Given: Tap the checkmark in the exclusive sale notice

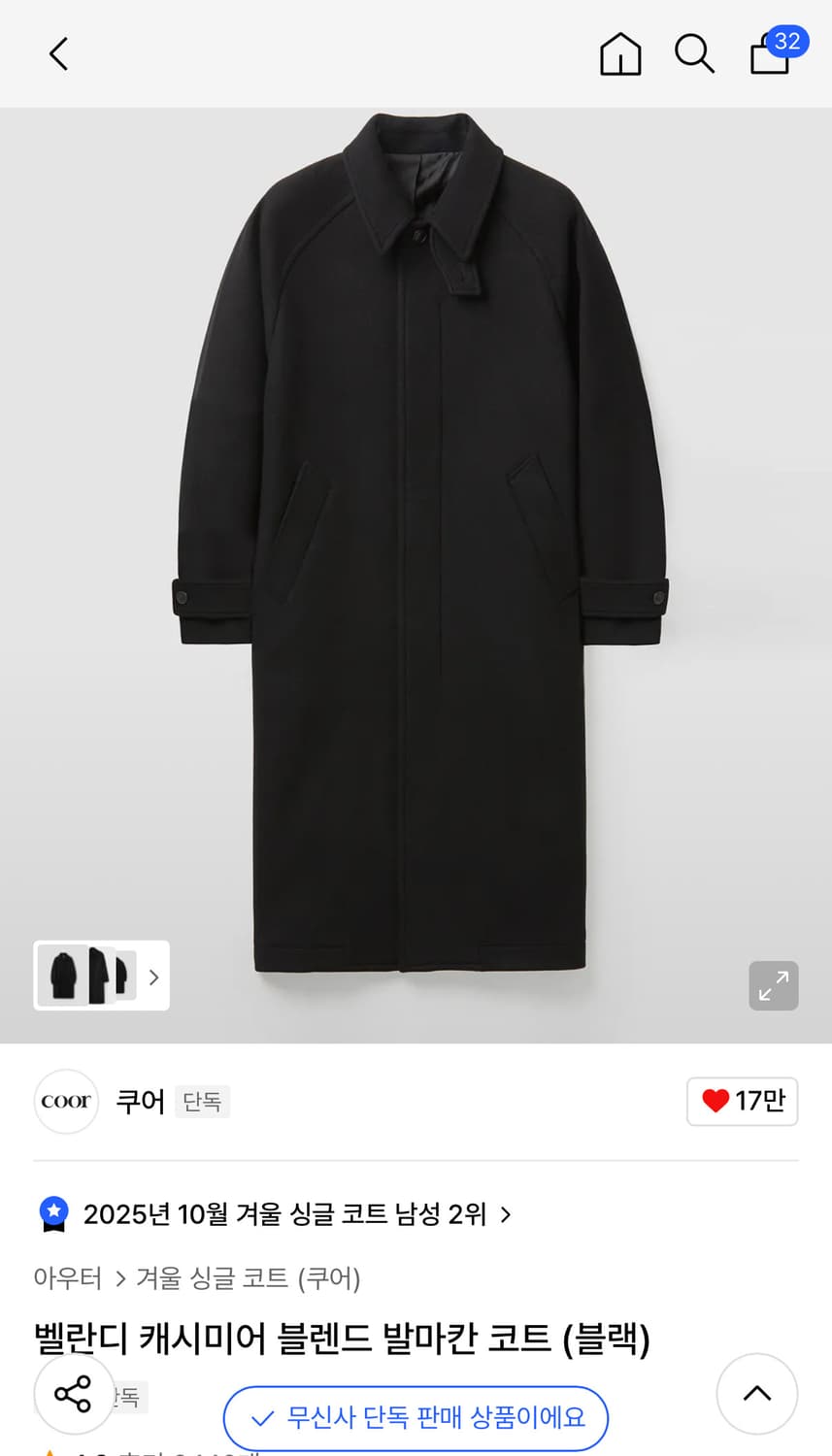Looking at the screenshot, I should 260,1417.
